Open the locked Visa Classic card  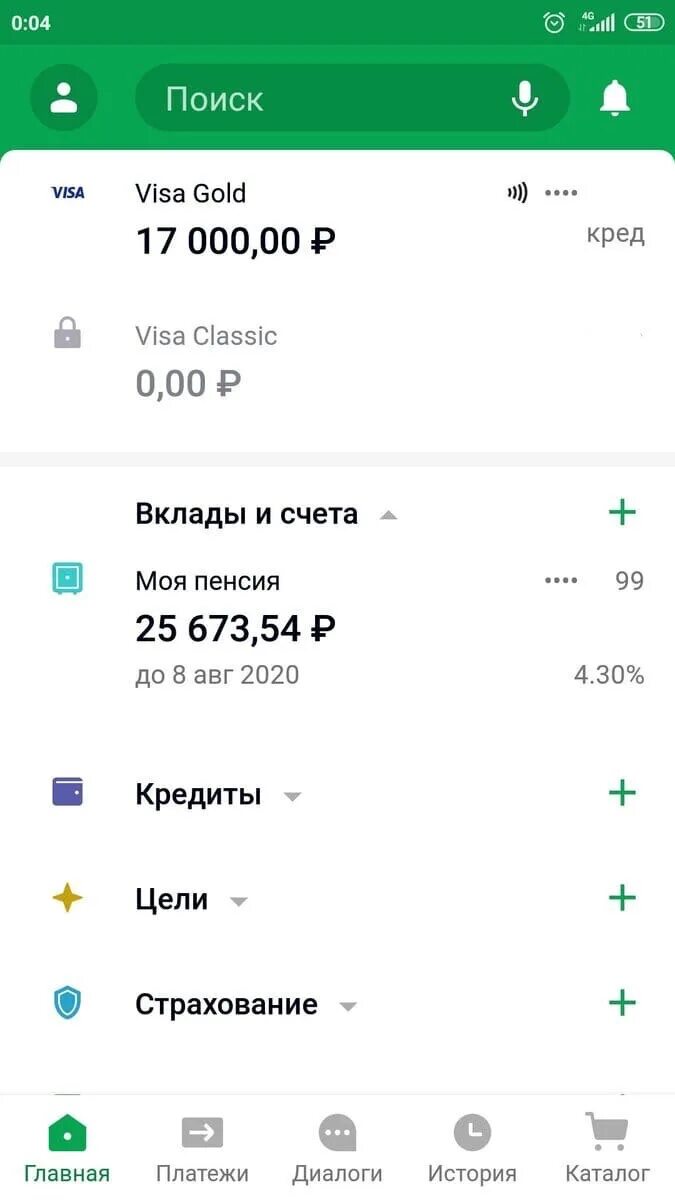pyautogui.click(x=206, y=360)
